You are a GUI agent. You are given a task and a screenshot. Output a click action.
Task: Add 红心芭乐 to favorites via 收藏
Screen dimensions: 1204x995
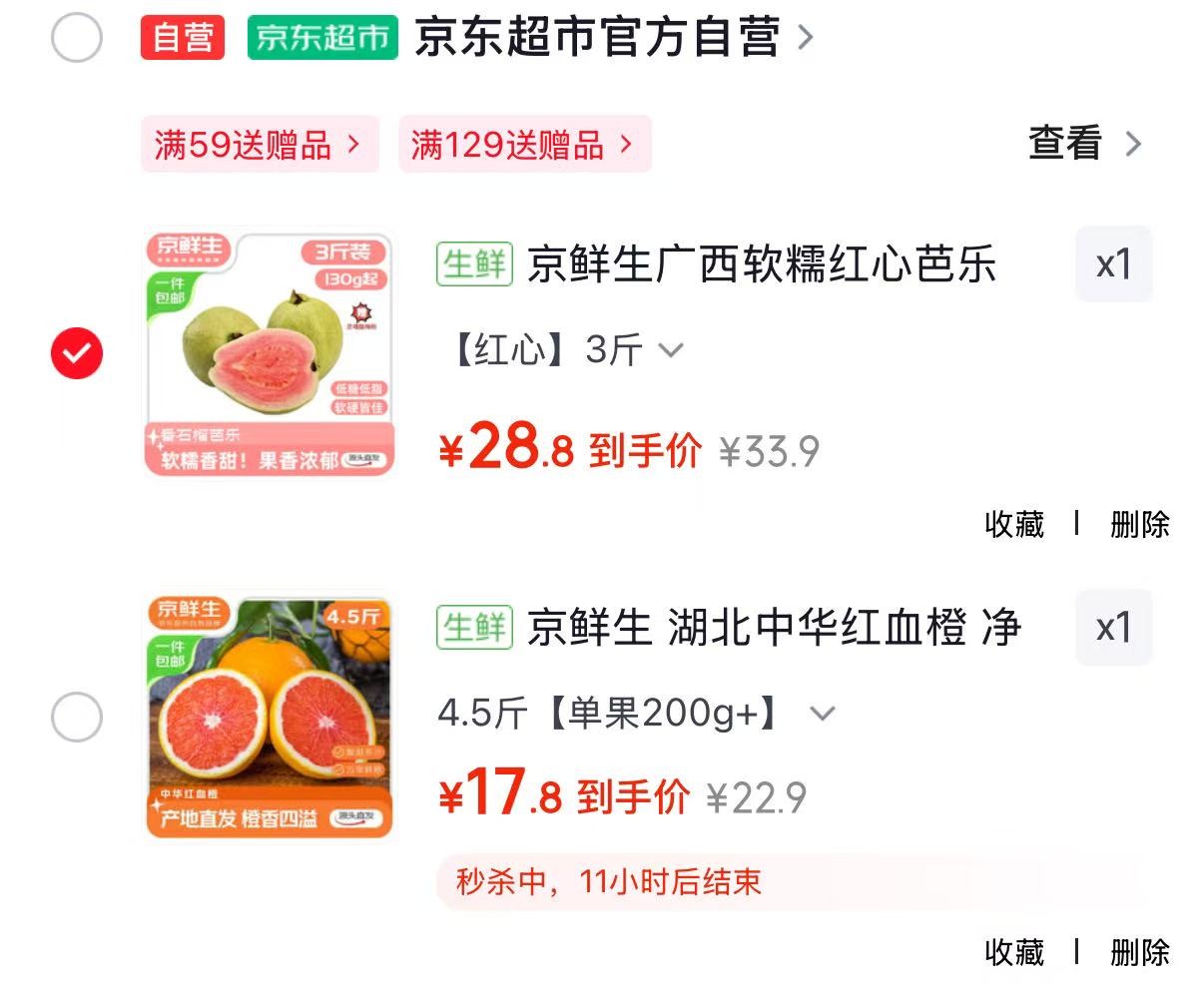[1014, 524]
